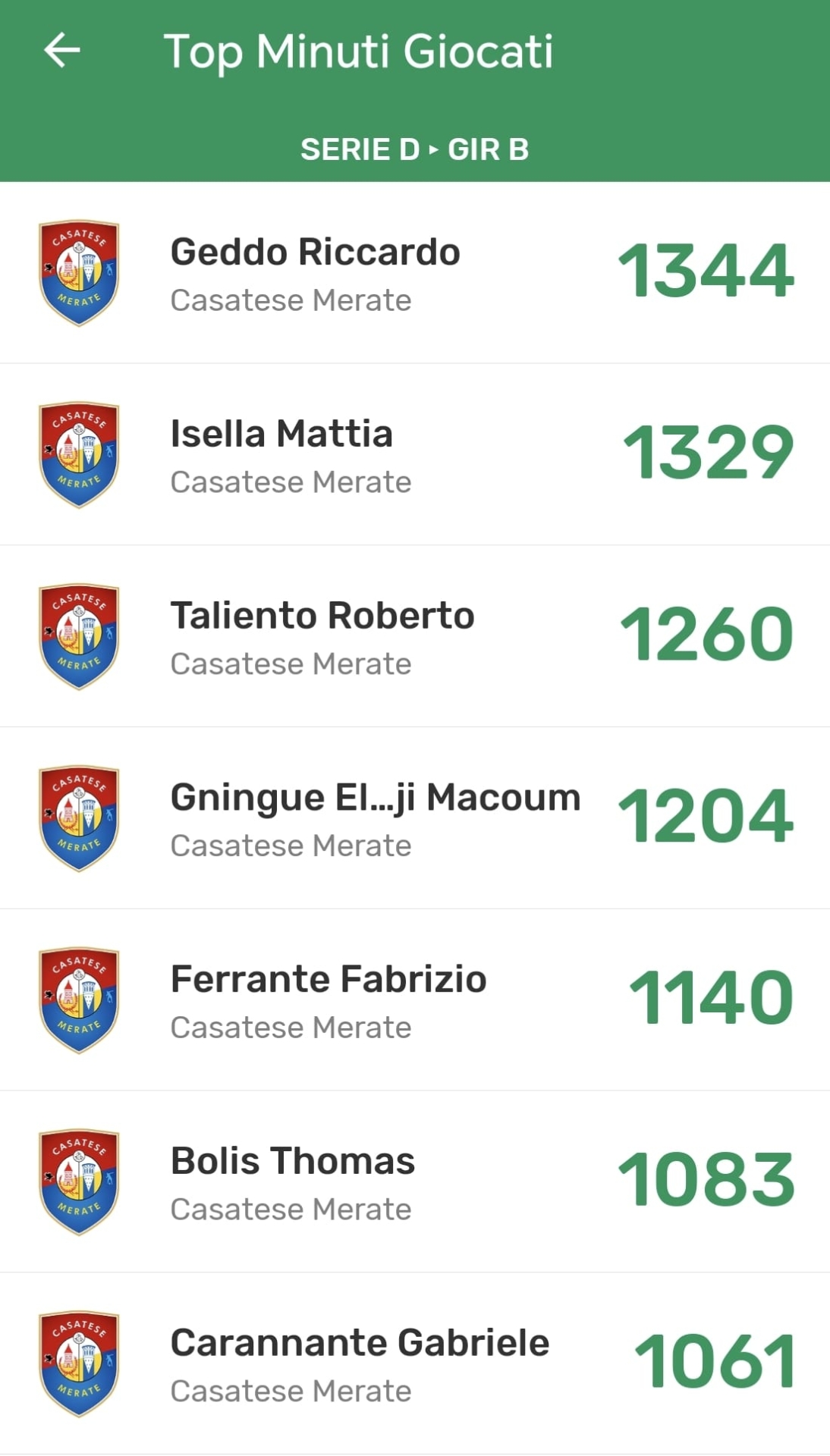Viewport: 830px width, 1456px height.
Task: Go back using the arrow icon
Action: coord(62,52)
